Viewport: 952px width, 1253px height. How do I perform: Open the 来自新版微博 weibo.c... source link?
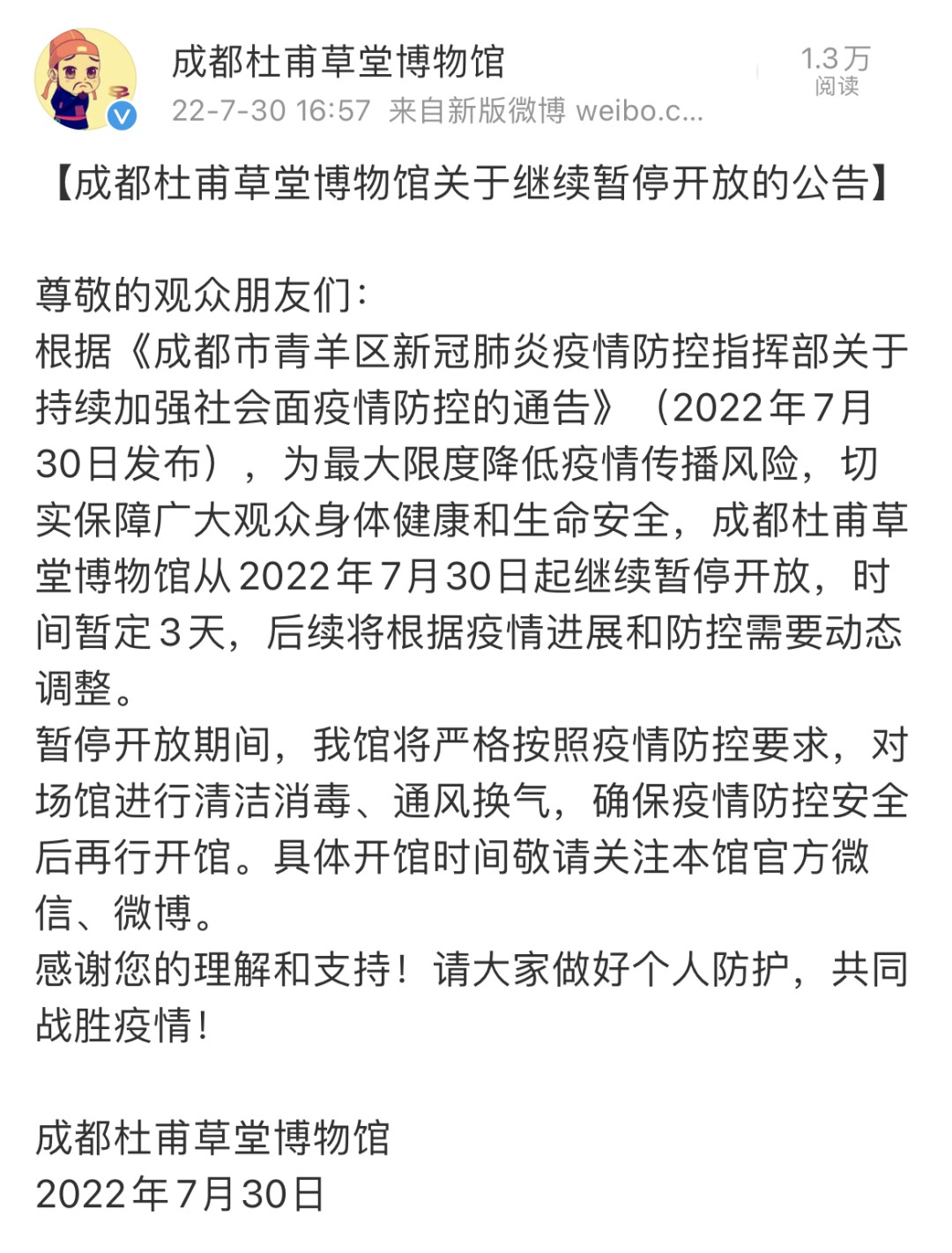tap(545, 111)
